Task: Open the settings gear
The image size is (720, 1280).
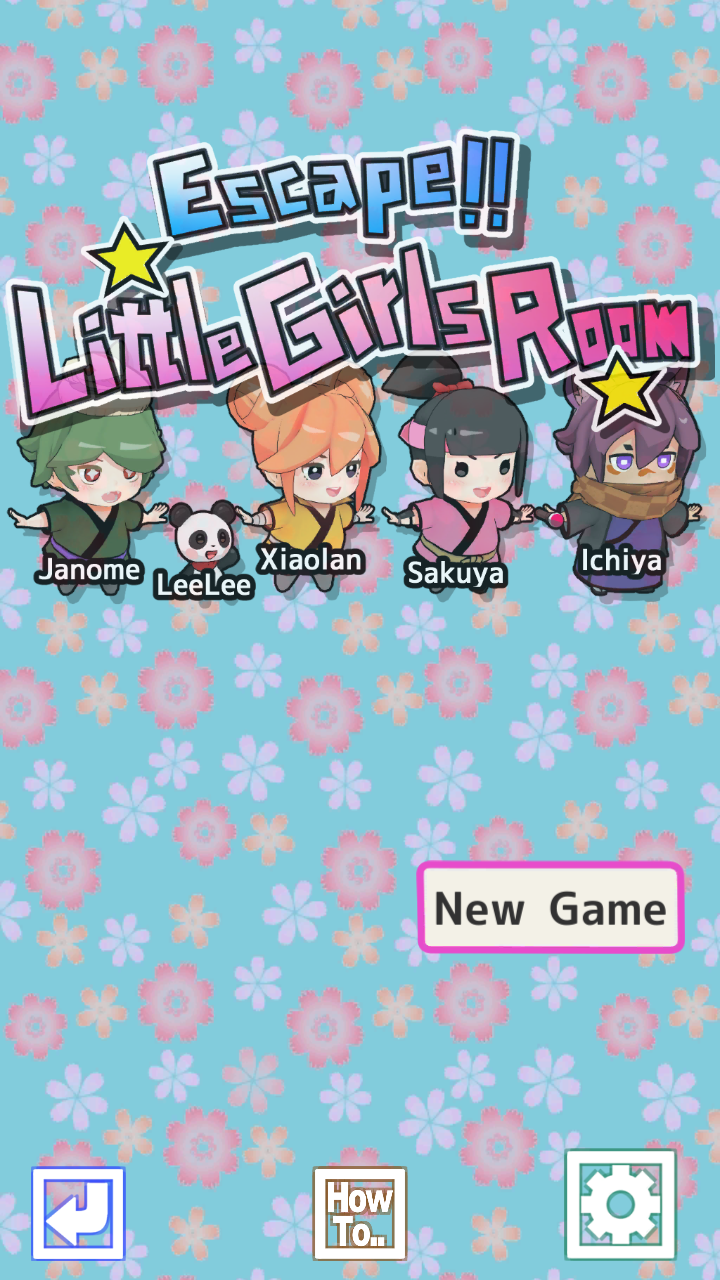Action: click(x=620, y=1204)
